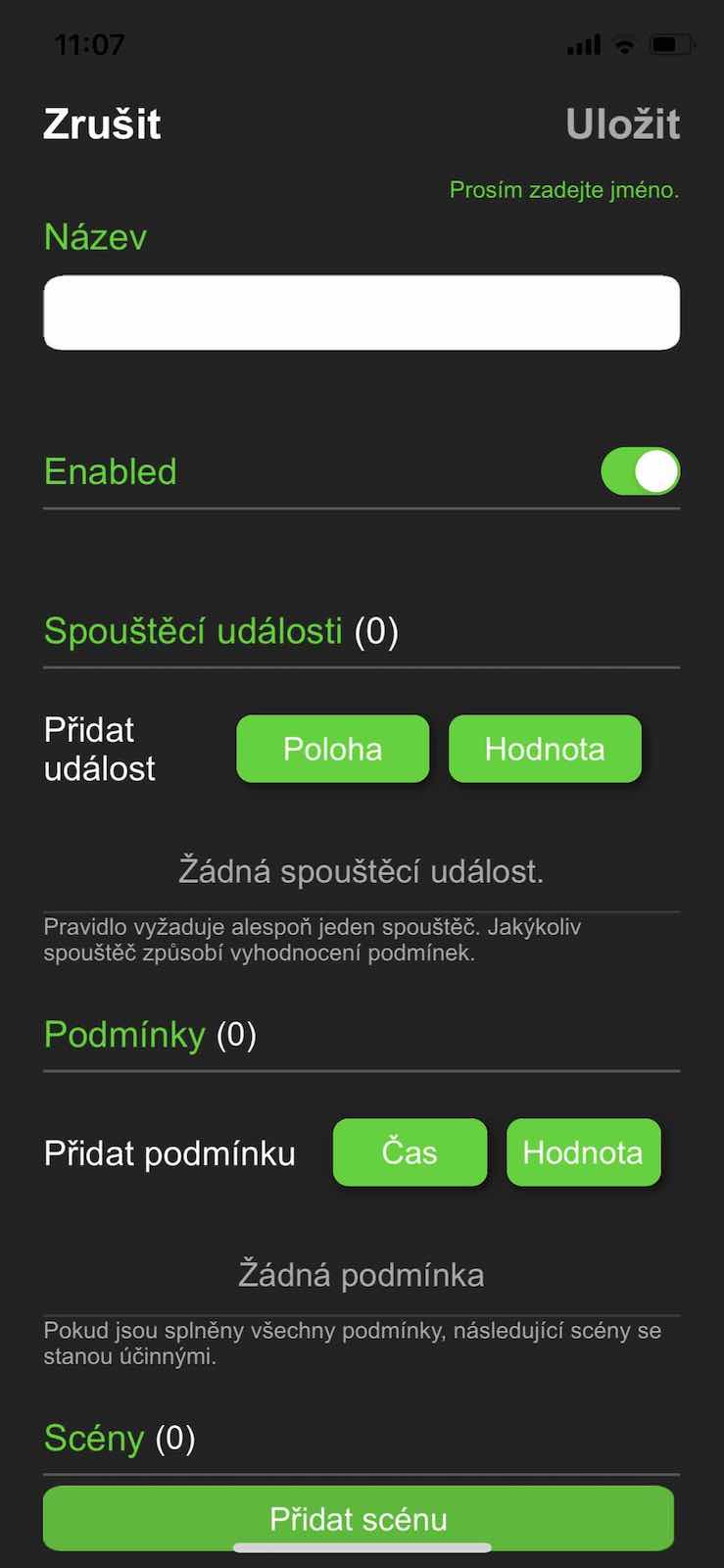Save the rule with Uložit
724x1568 pixels.
click(x=622, y=124)
